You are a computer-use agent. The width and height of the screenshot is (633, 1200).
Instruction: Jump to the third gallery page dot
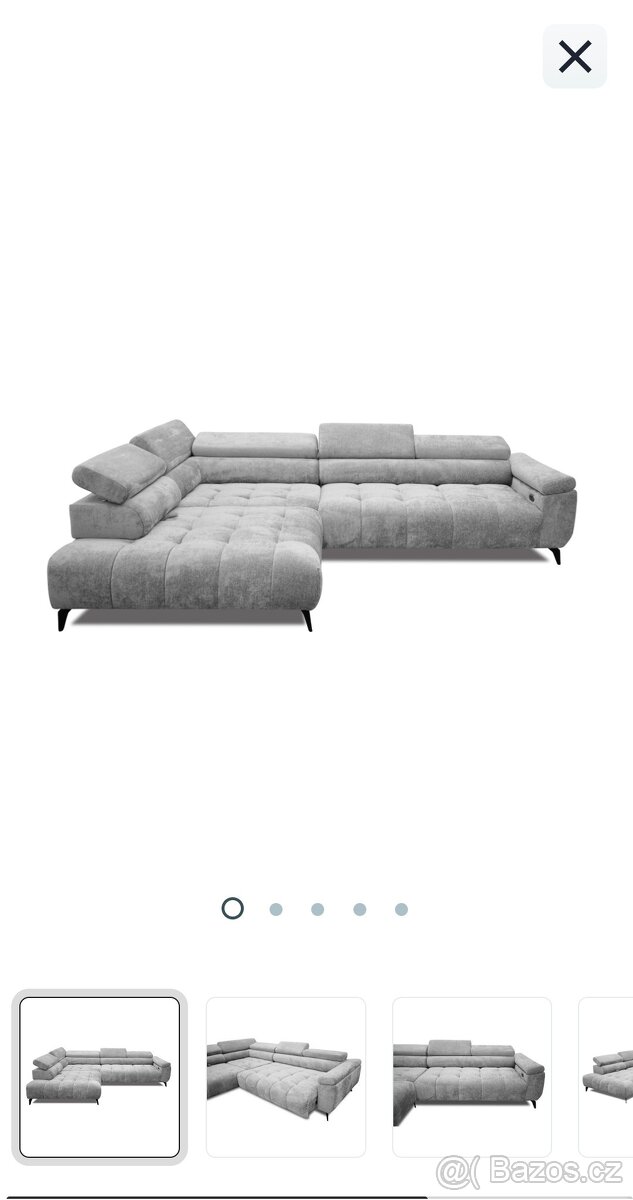click(x=317, y=909)
